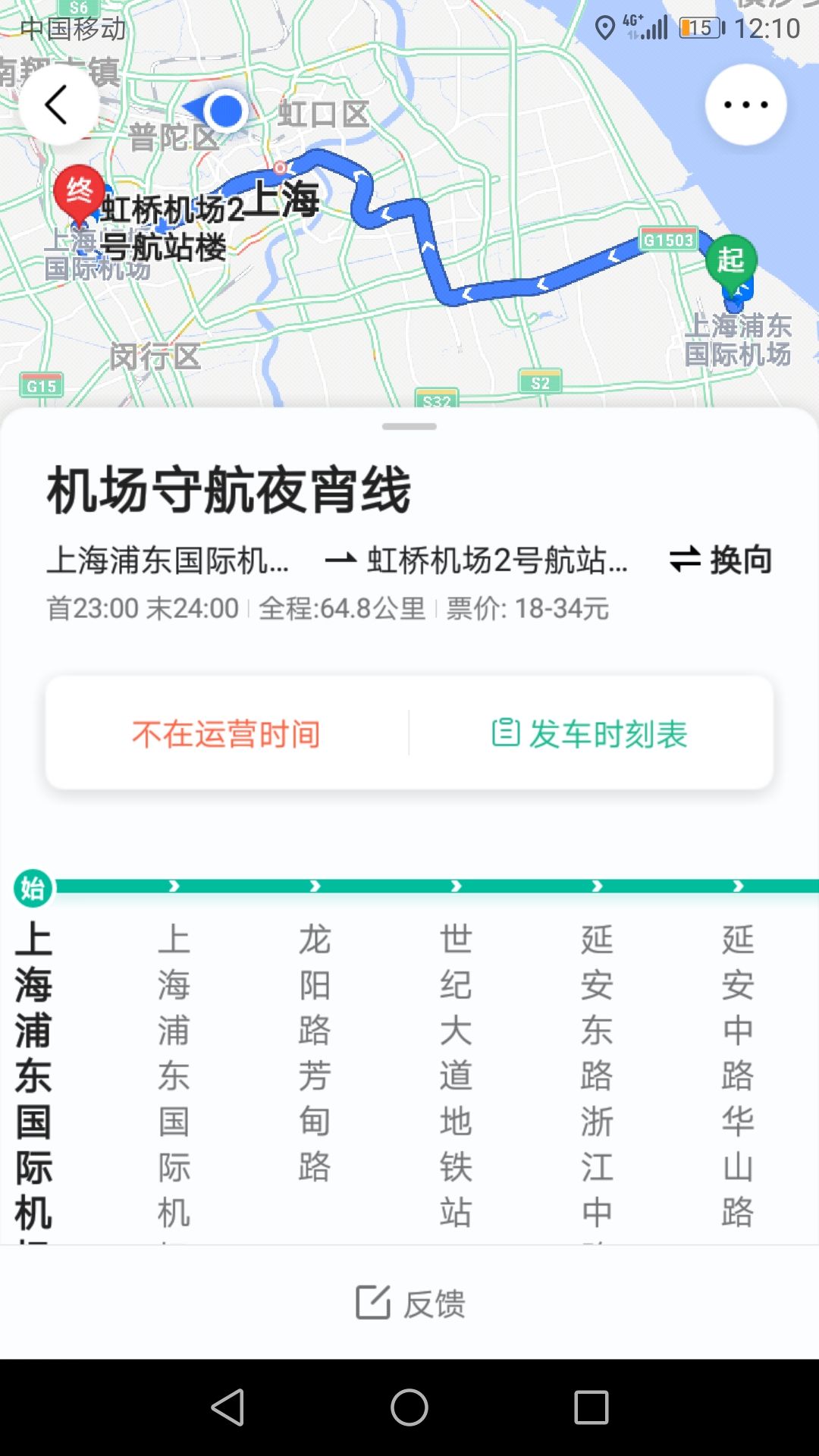Image resolution: width=819 pixels, height=1456 pixels.
Task: Reverse route direction with 换向
Action: click(x=720, y=560)
